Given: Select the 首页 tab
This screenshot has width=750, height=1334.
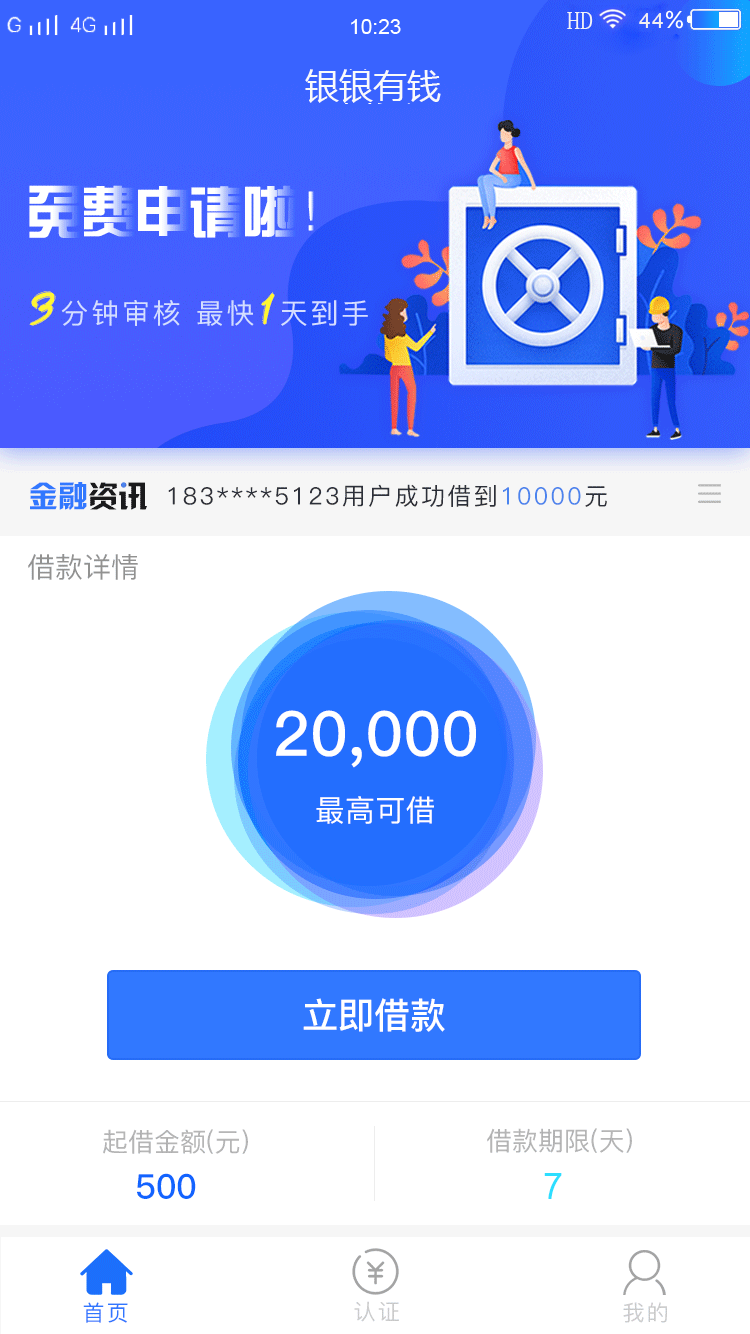Looking at the screenshot, I should click(x=106, y=1287).
